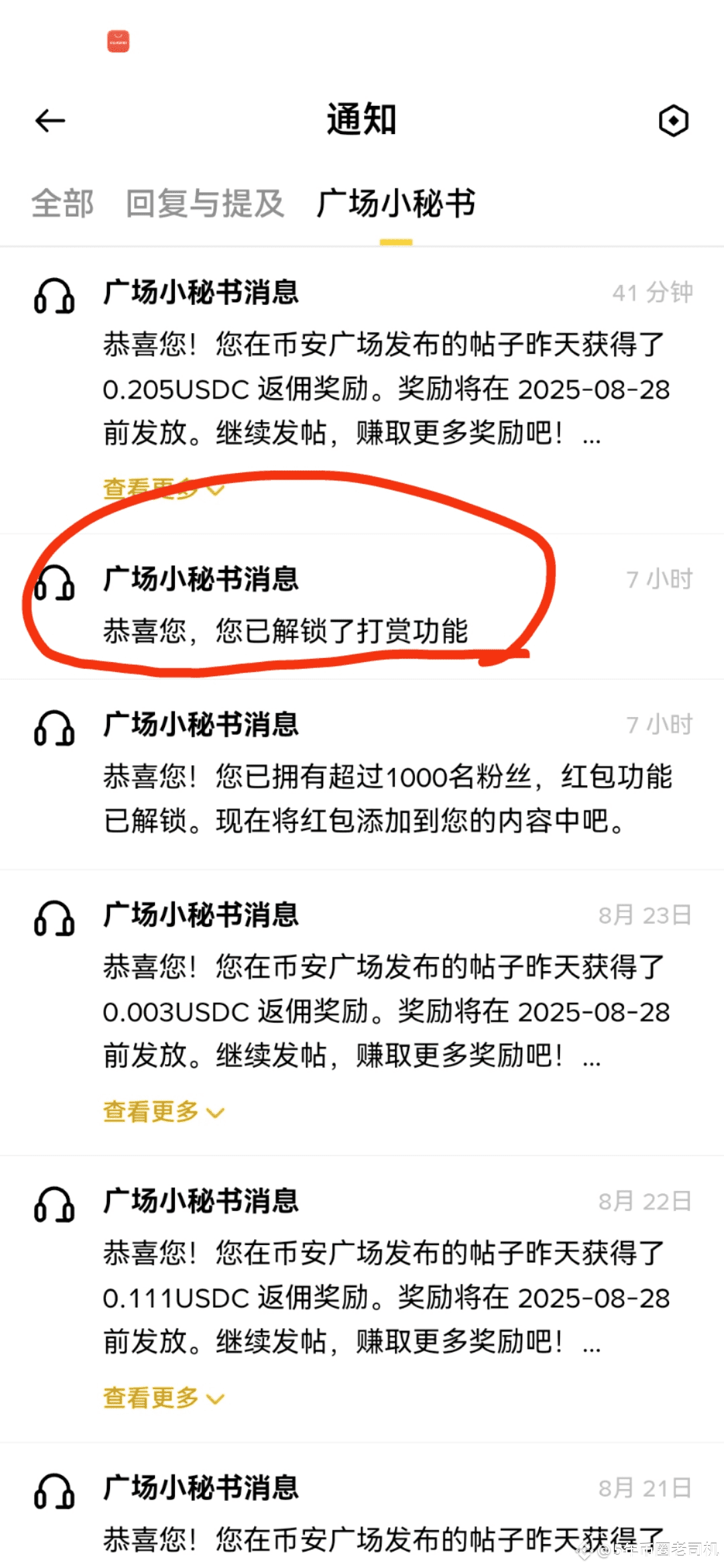Image resolution: width=724 pixels, height=1568 pixels.
Task: Switch to the 回复与提及 tab
Action: click(205, 204)
